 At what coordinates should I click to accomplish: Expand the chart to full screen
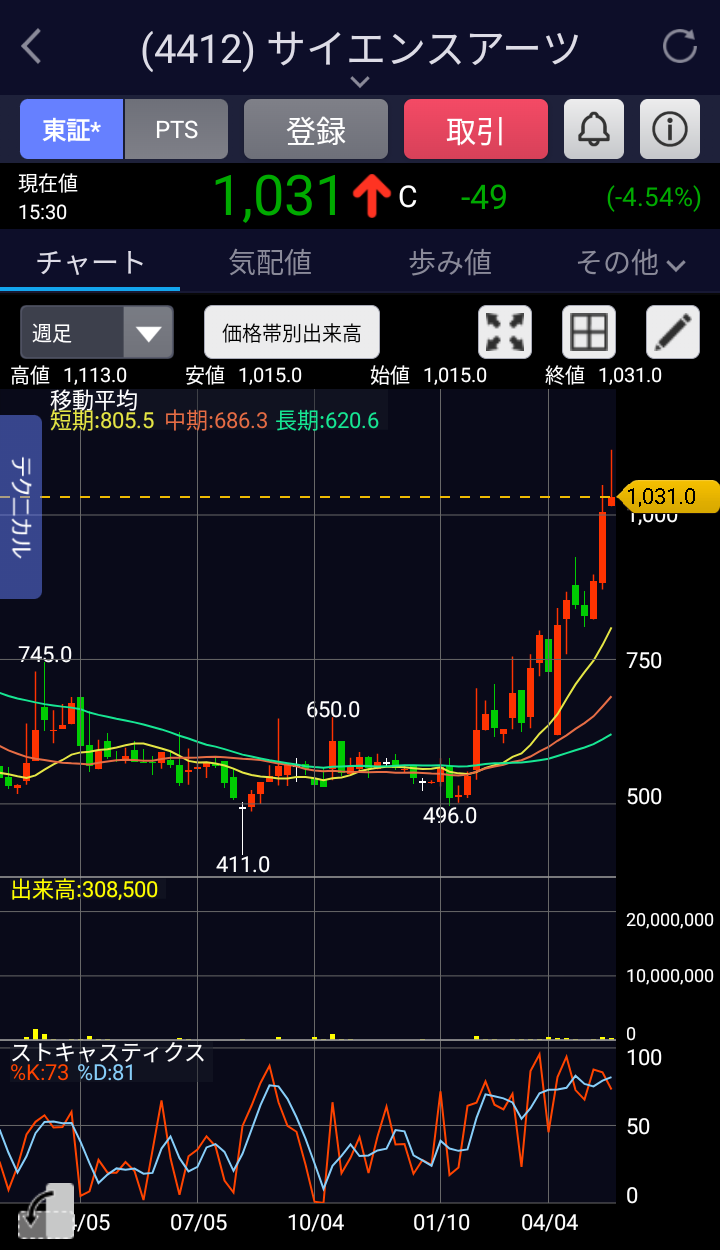505,332
